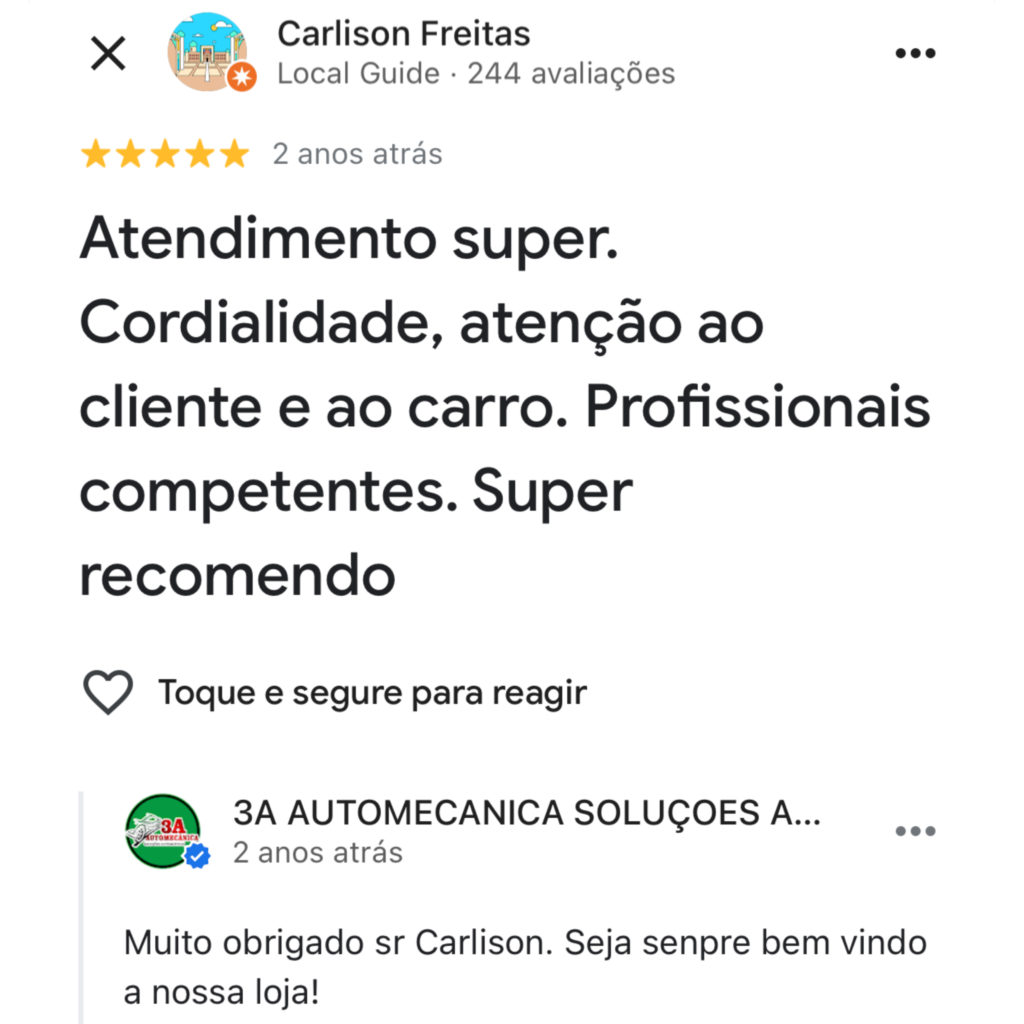Like the review with the heart icon

pos(107,692)
